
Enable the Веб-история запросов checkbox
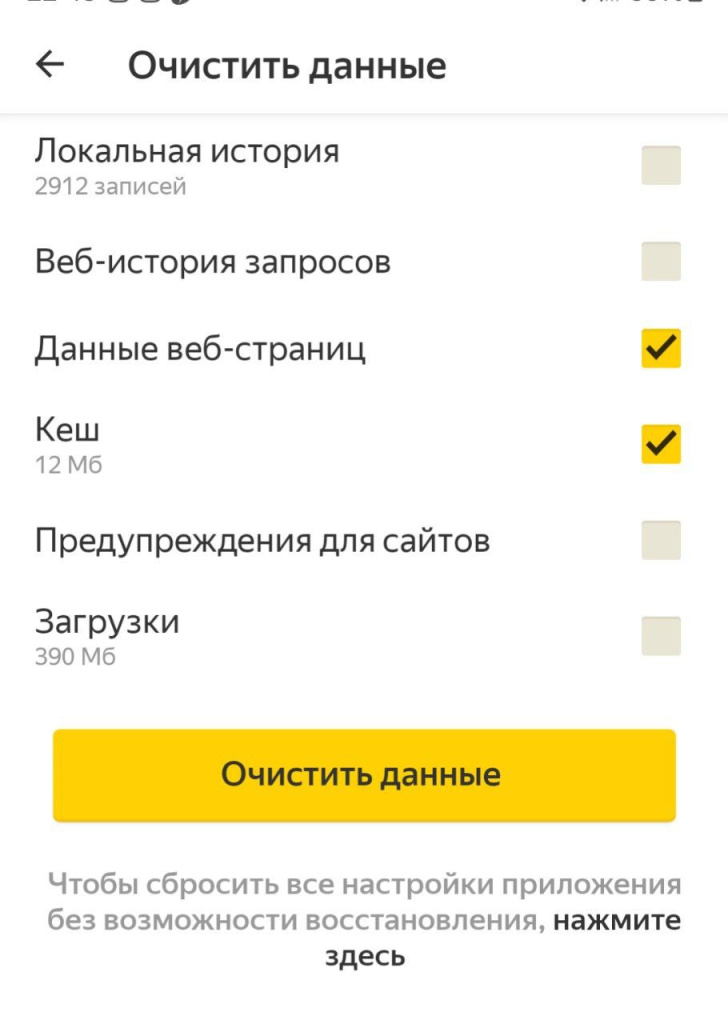click(661, 262)
